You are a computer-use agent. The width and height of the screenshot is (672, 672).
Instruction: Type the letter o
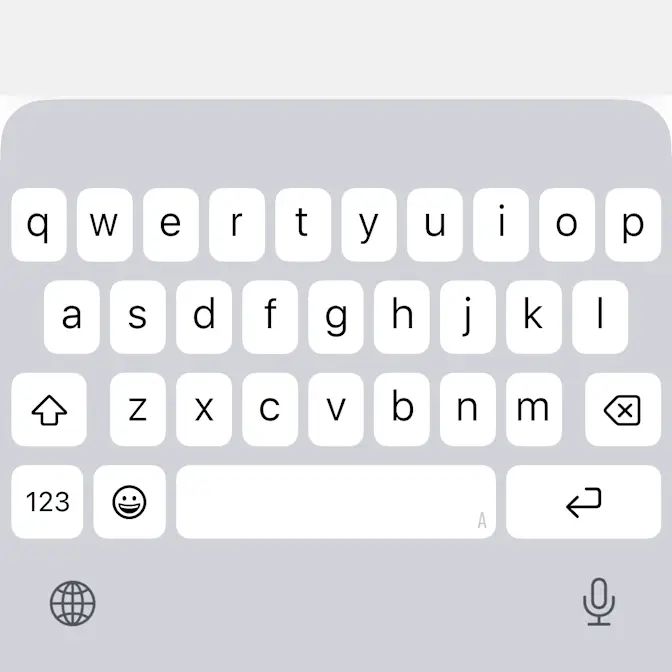(567, 225)
